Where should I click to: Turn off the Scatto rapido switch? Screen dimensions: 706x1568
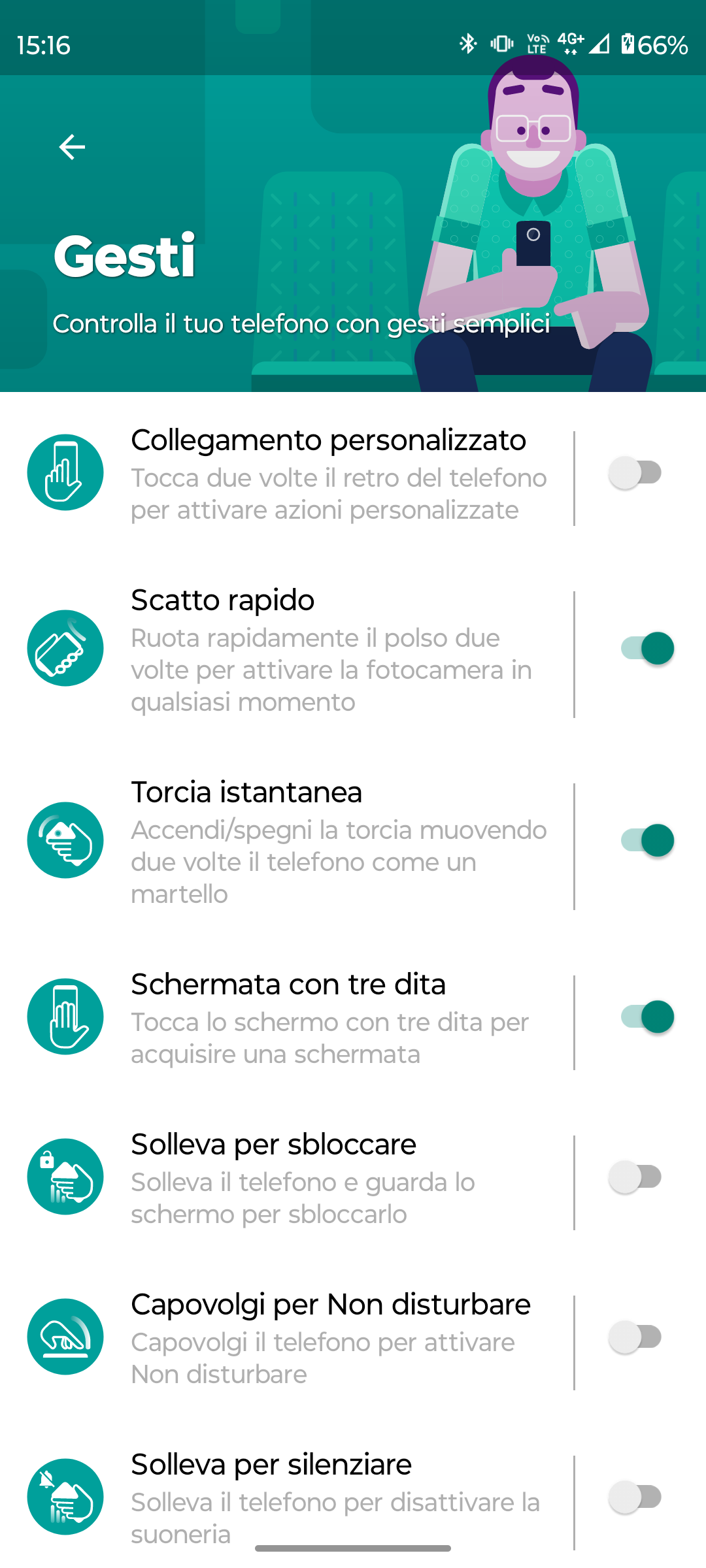click(647, 648)
